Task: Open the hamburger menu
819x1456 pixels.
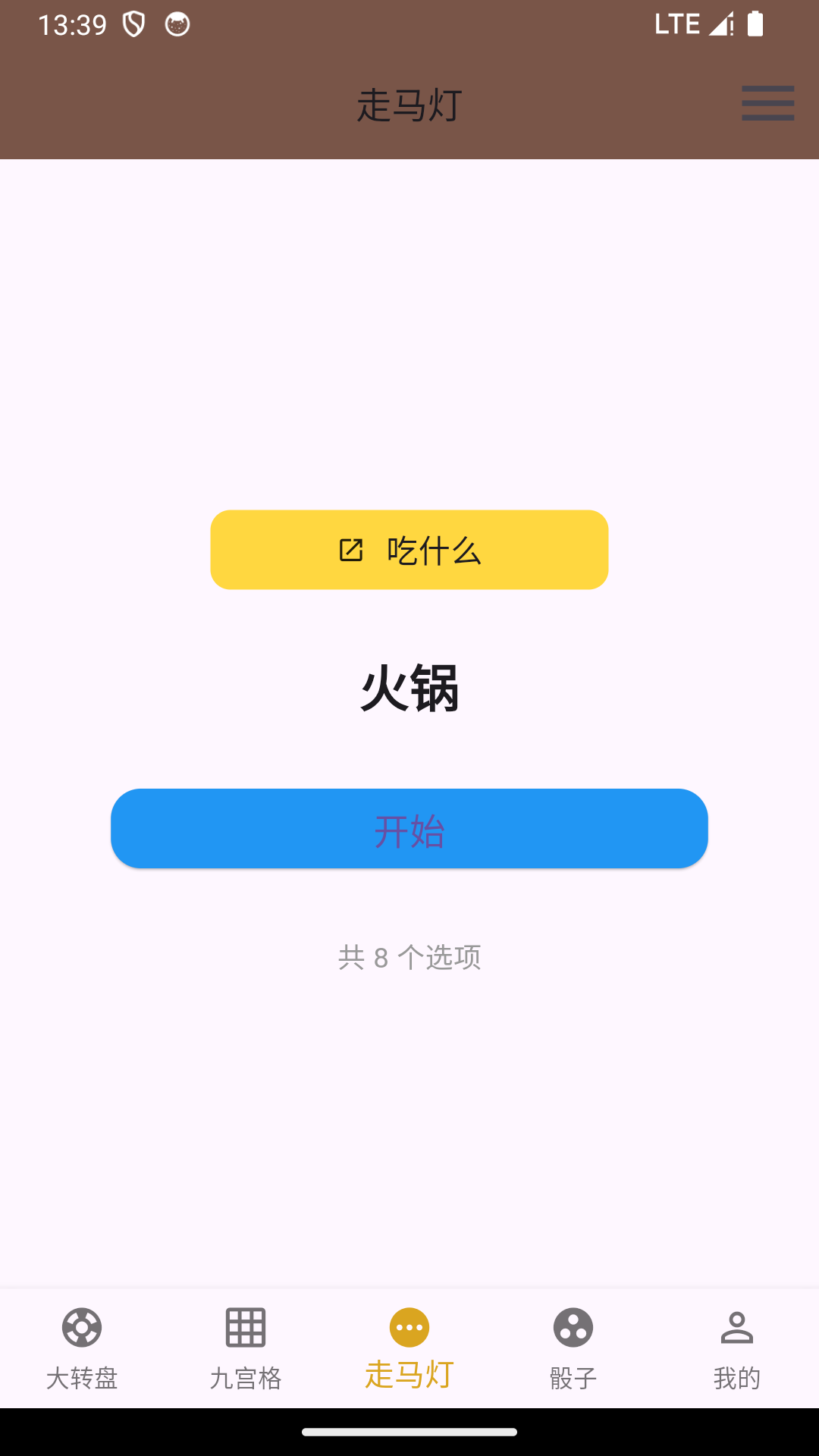Action: (767, 103)
